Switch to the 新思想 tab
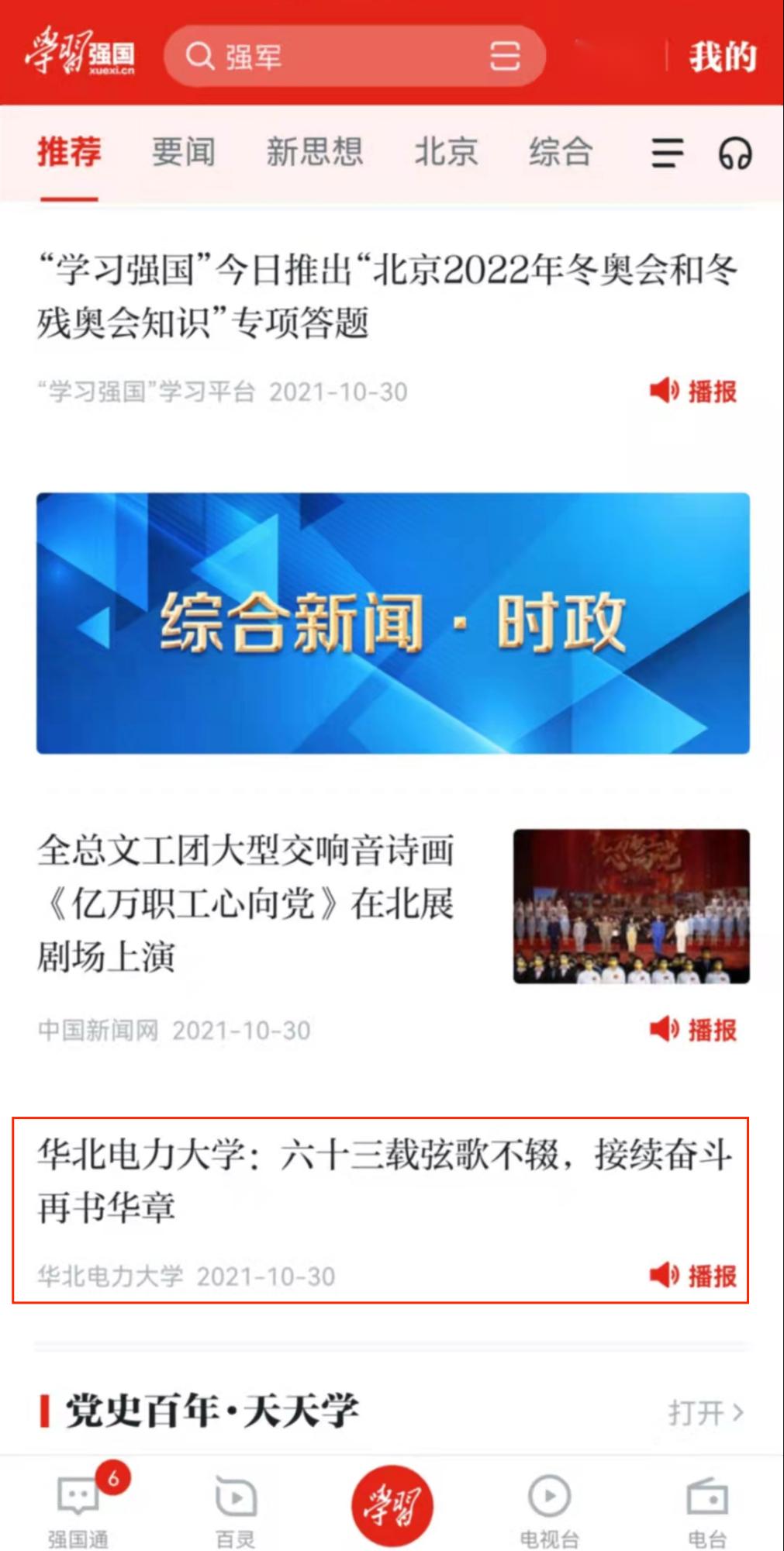 [314, 152]
